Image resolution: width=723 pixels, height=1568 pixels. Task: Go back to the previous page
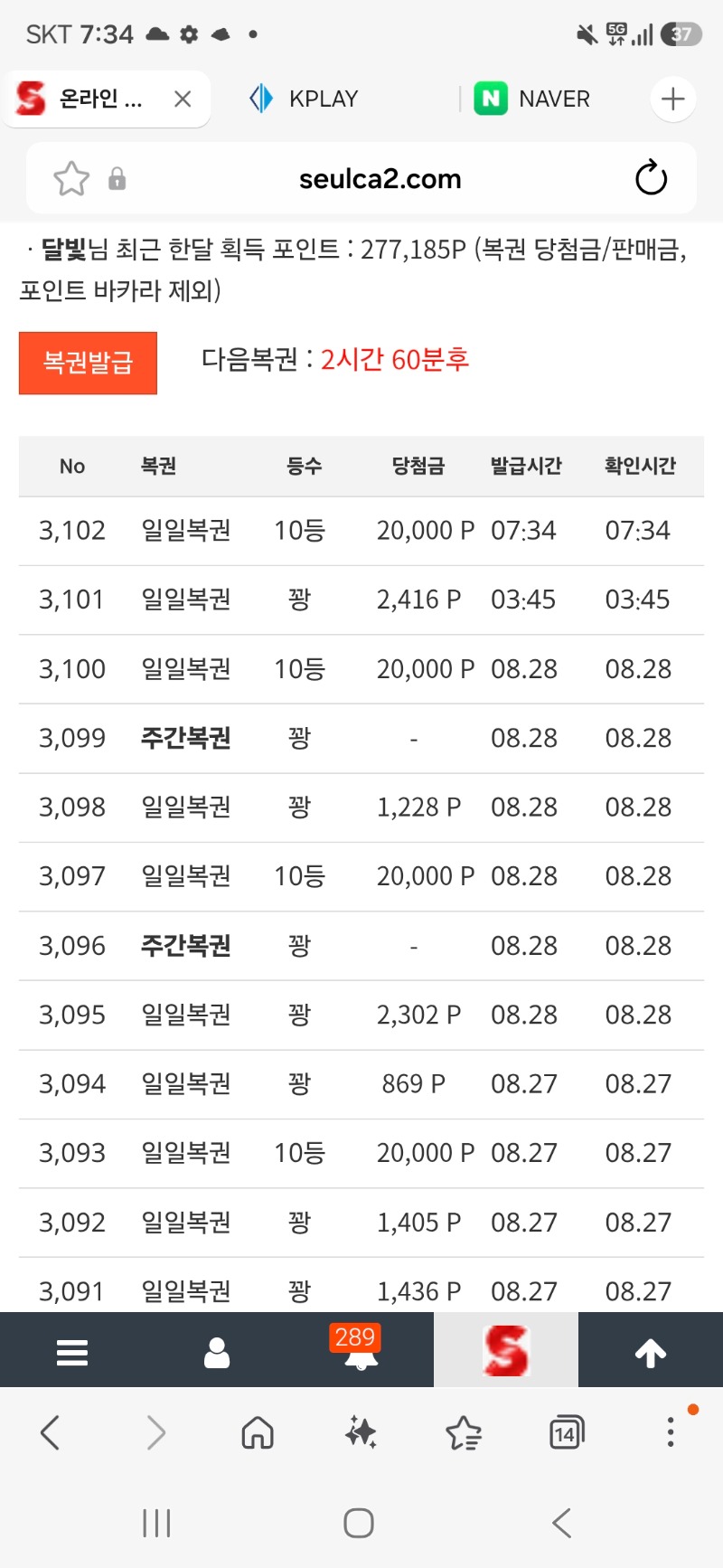point(51,1432)
